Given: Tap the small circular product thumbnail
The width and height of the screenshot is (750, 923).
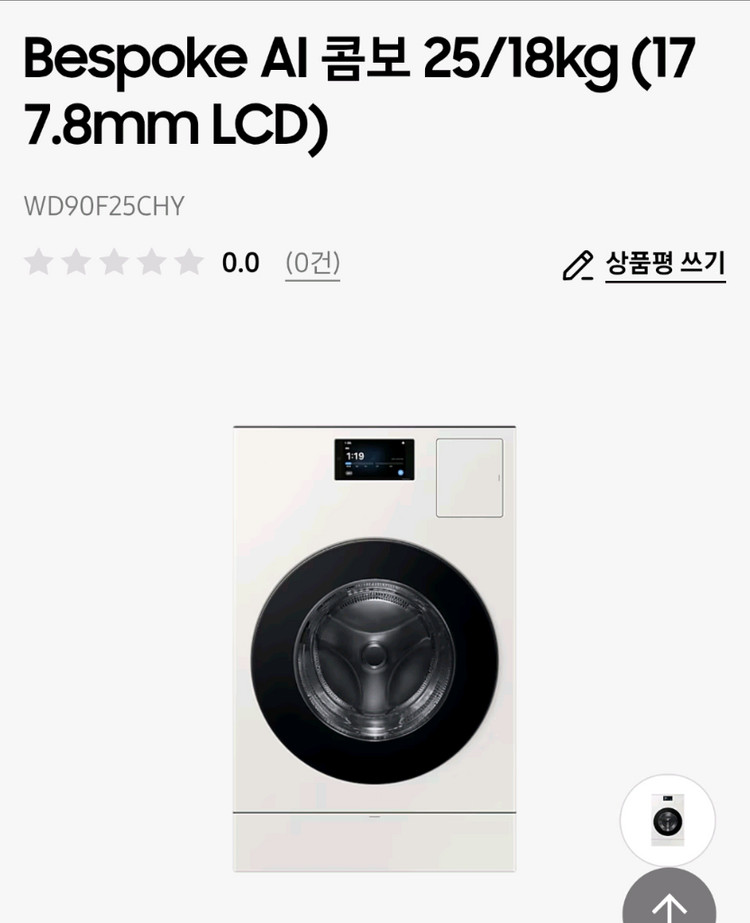Looking at the screenshot, I should point(667,820).
